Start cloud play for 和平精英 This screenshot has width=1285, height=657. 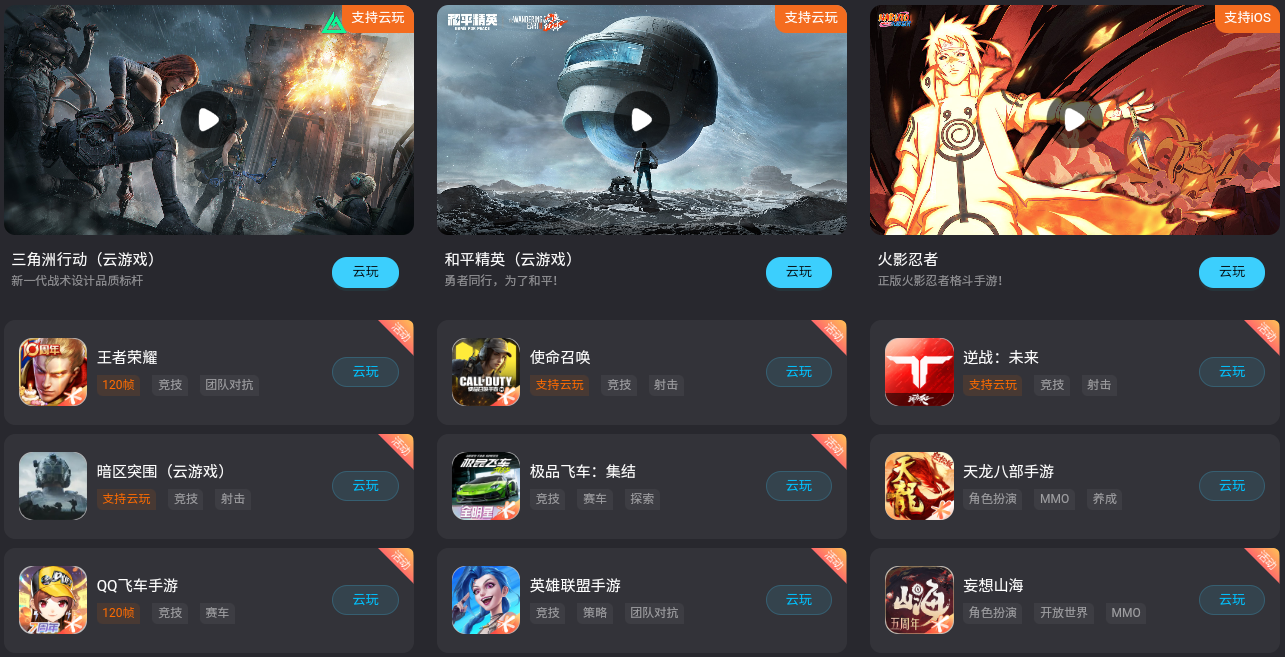pos(798,272)
